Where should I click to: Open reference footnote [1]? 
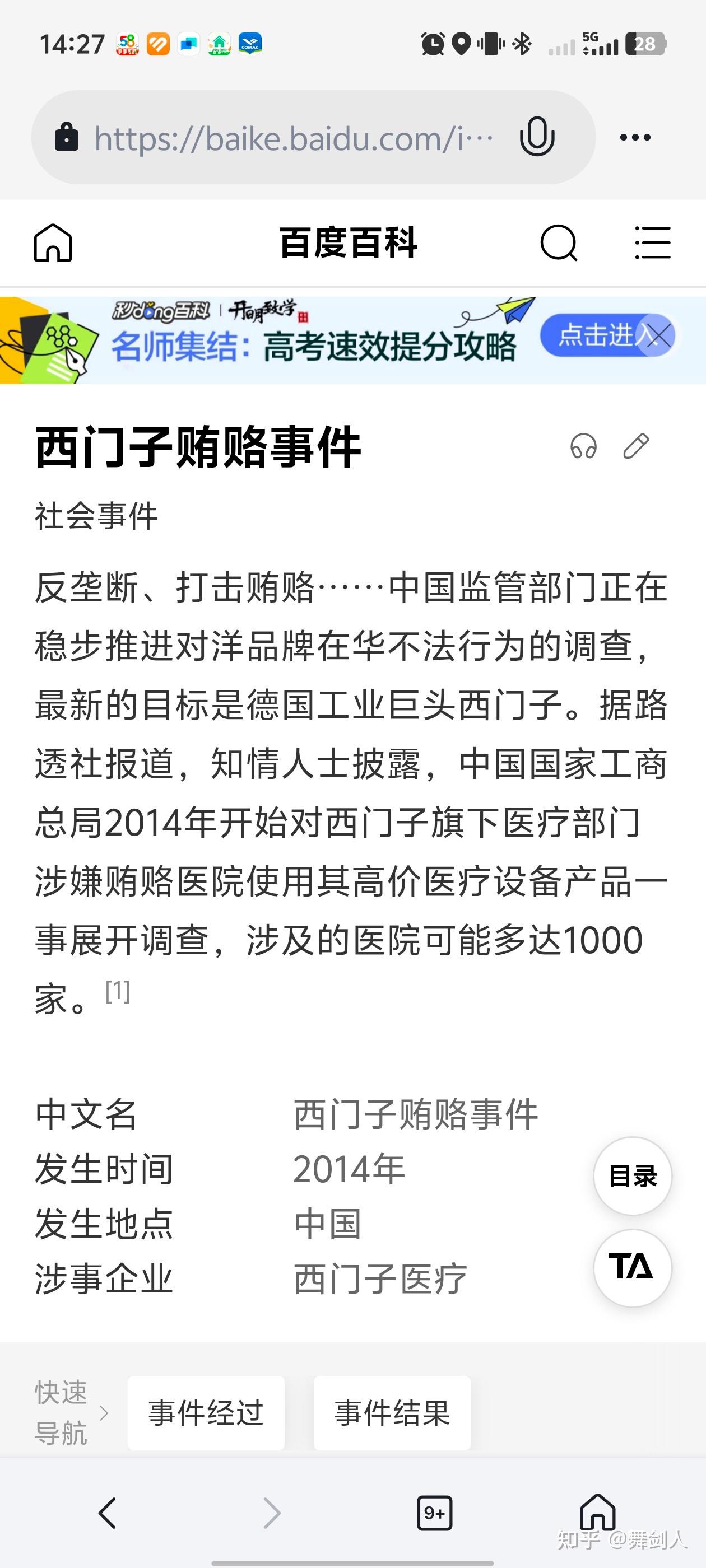(x=118, y=991)
